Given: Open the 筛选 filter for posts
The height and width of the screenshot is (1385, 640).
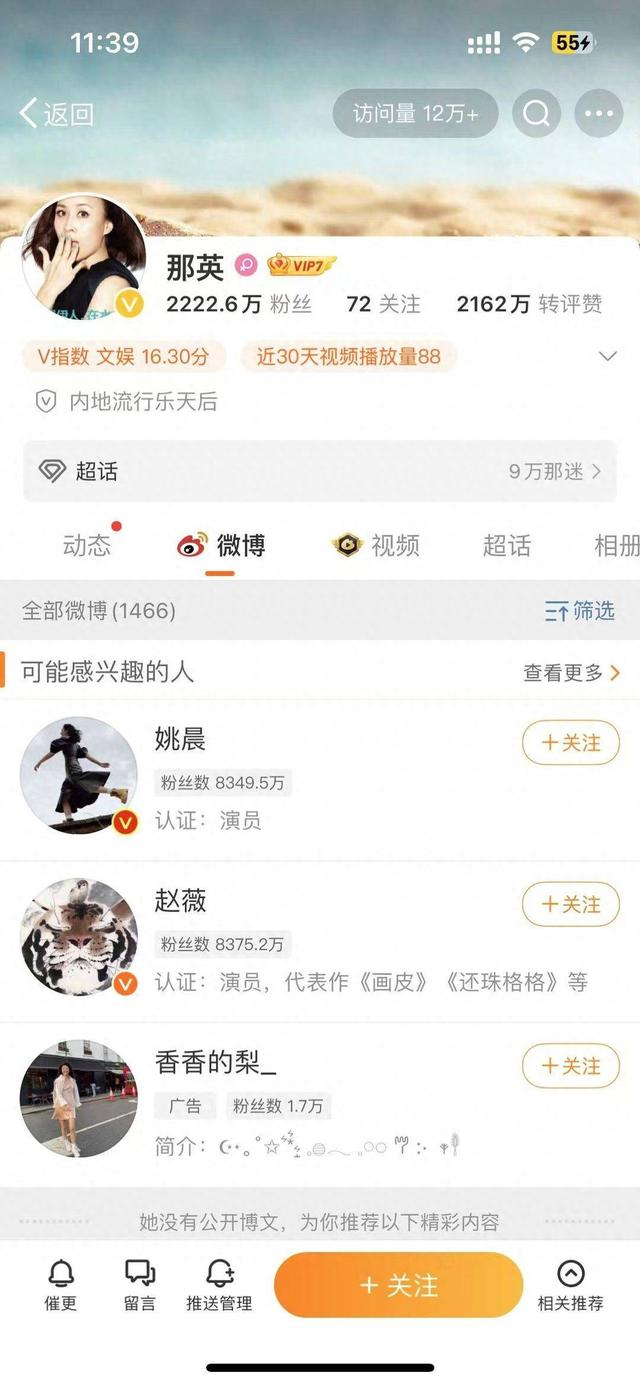Looking at the screenshot, I should tap(579, 610).
